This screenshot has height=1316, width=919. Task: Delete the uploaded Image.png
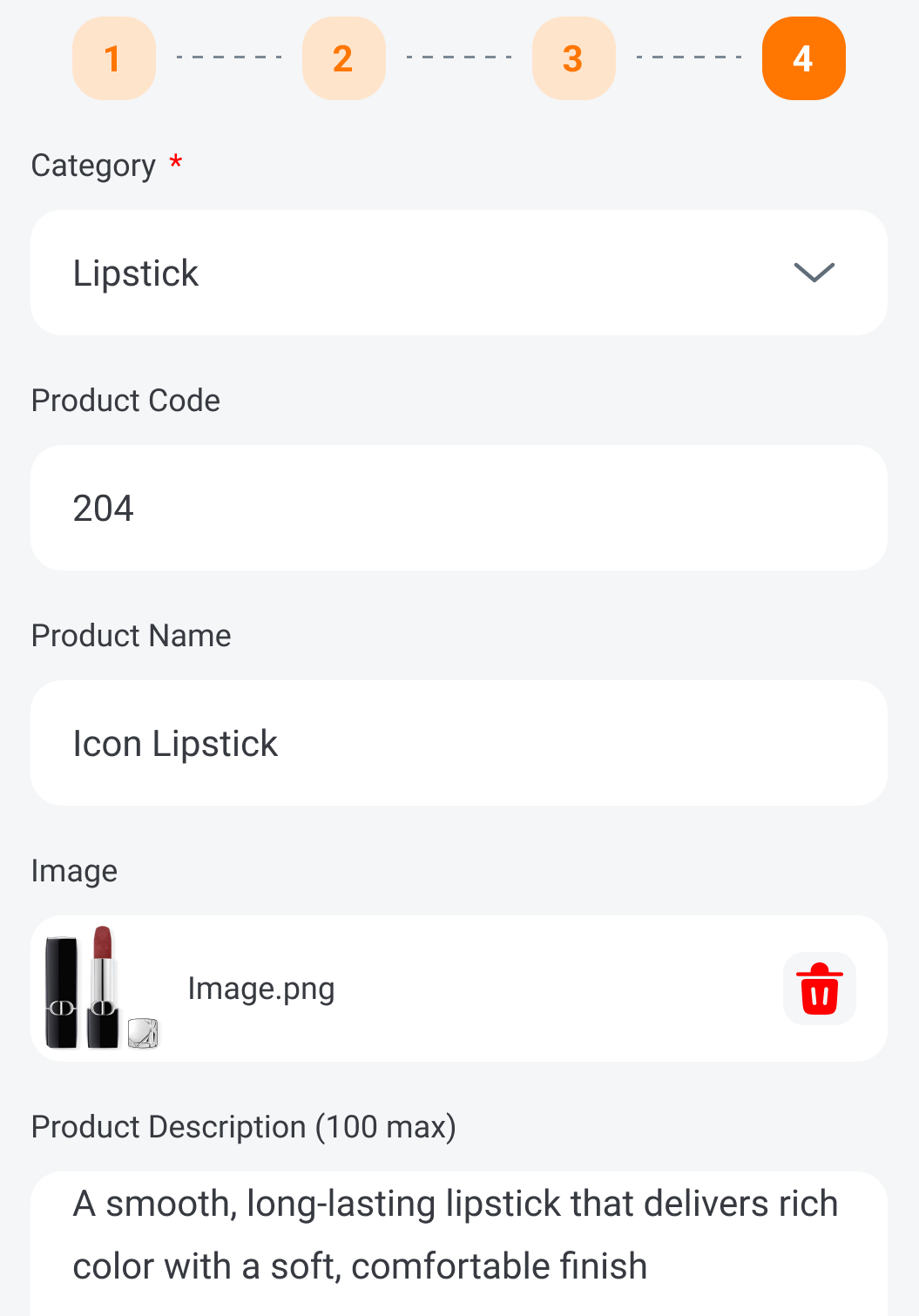pos(819,989)
